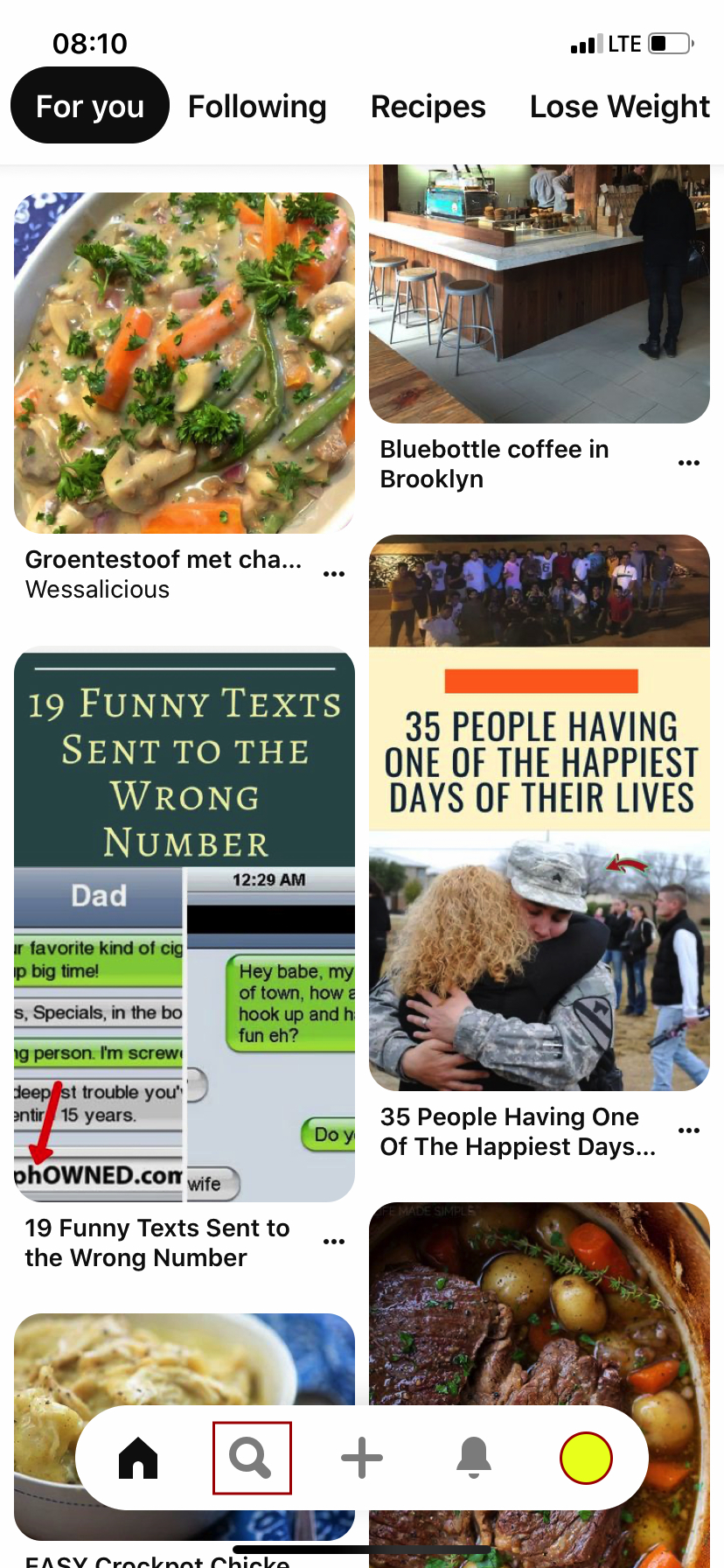Screen dimensions: 724x1568
Task: Open the Lose Weight tab
Action: [x=619, y=106]
